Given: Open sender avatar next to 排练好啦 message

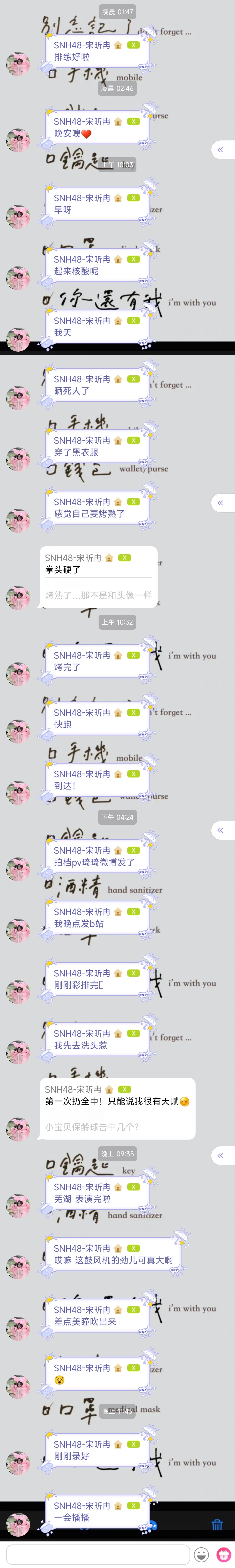Looking at the screenshot, I should click(x=18, y=63).
